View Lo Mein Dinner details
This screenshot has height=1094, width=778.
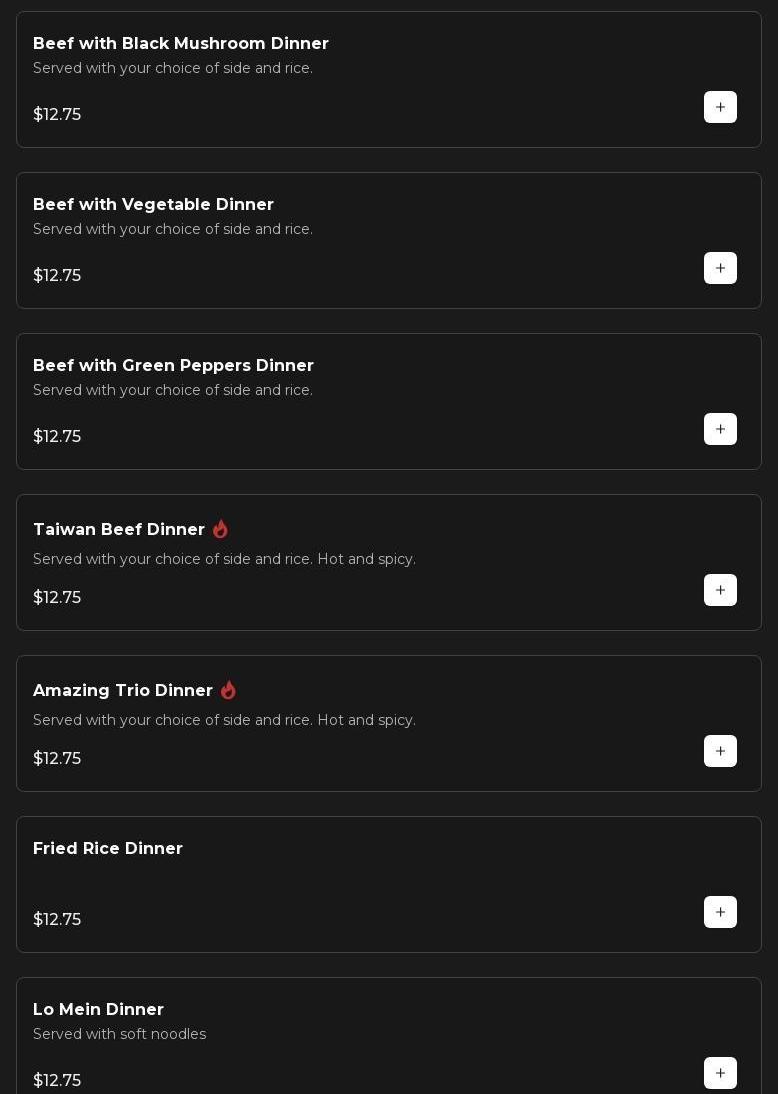[98, 1010]
